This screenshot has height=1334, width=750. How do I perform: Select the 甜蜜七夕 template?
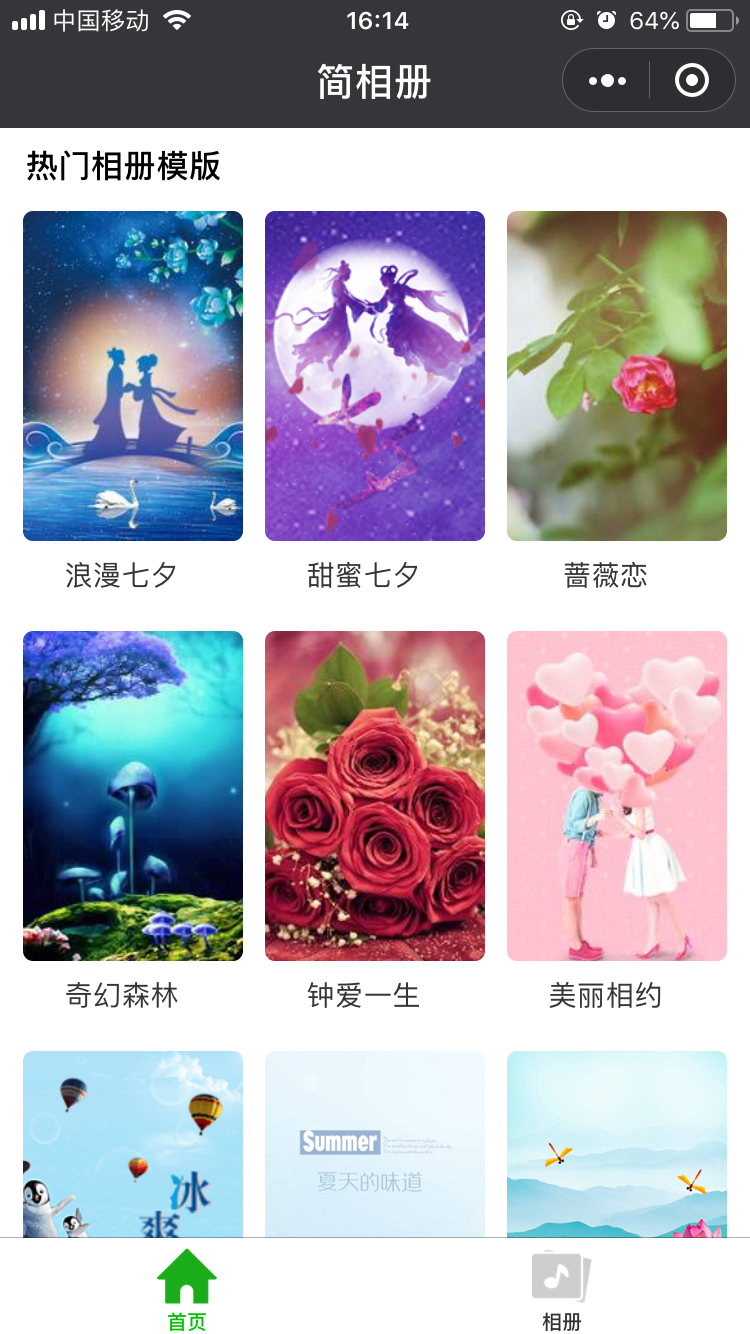pyautogui.click(x=375, y=376)
